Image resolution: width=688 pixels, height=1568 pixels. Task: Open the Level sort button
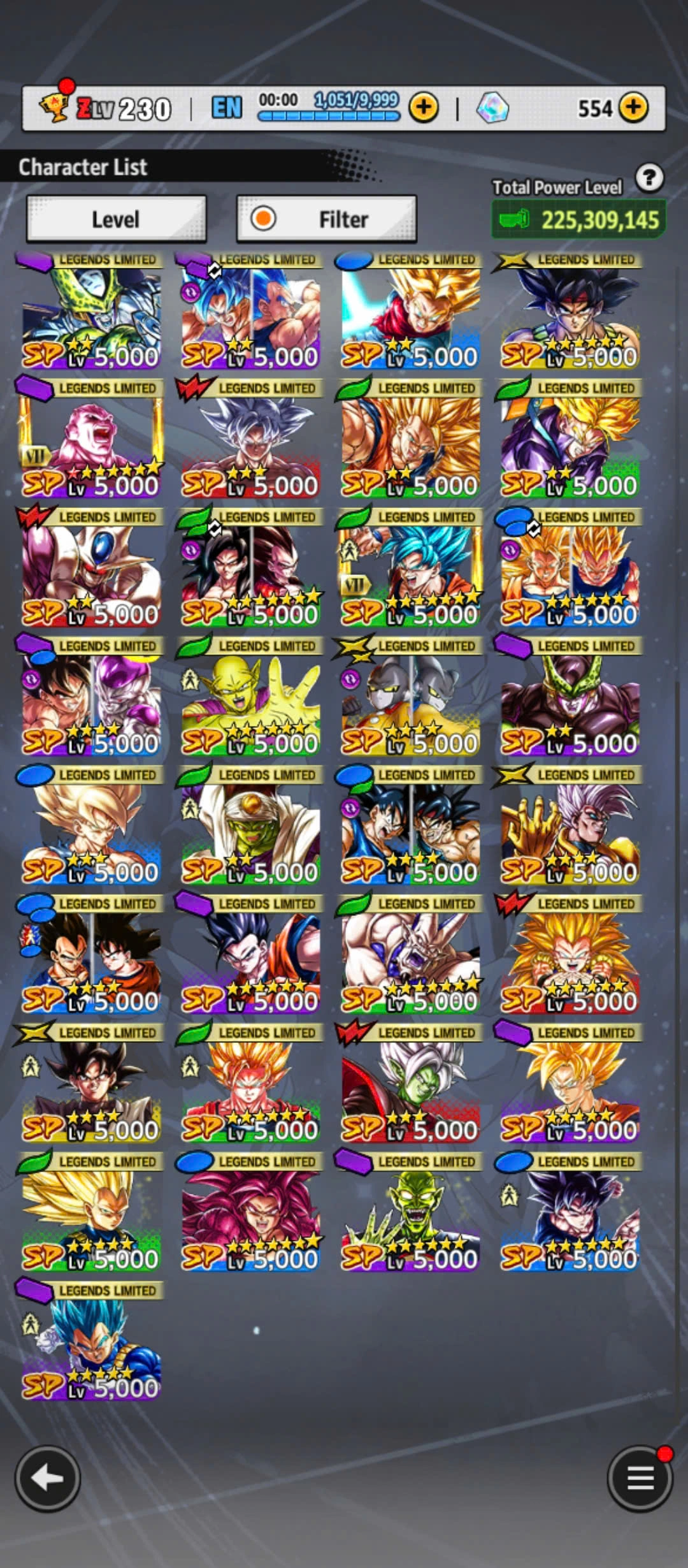click(116, 219)
